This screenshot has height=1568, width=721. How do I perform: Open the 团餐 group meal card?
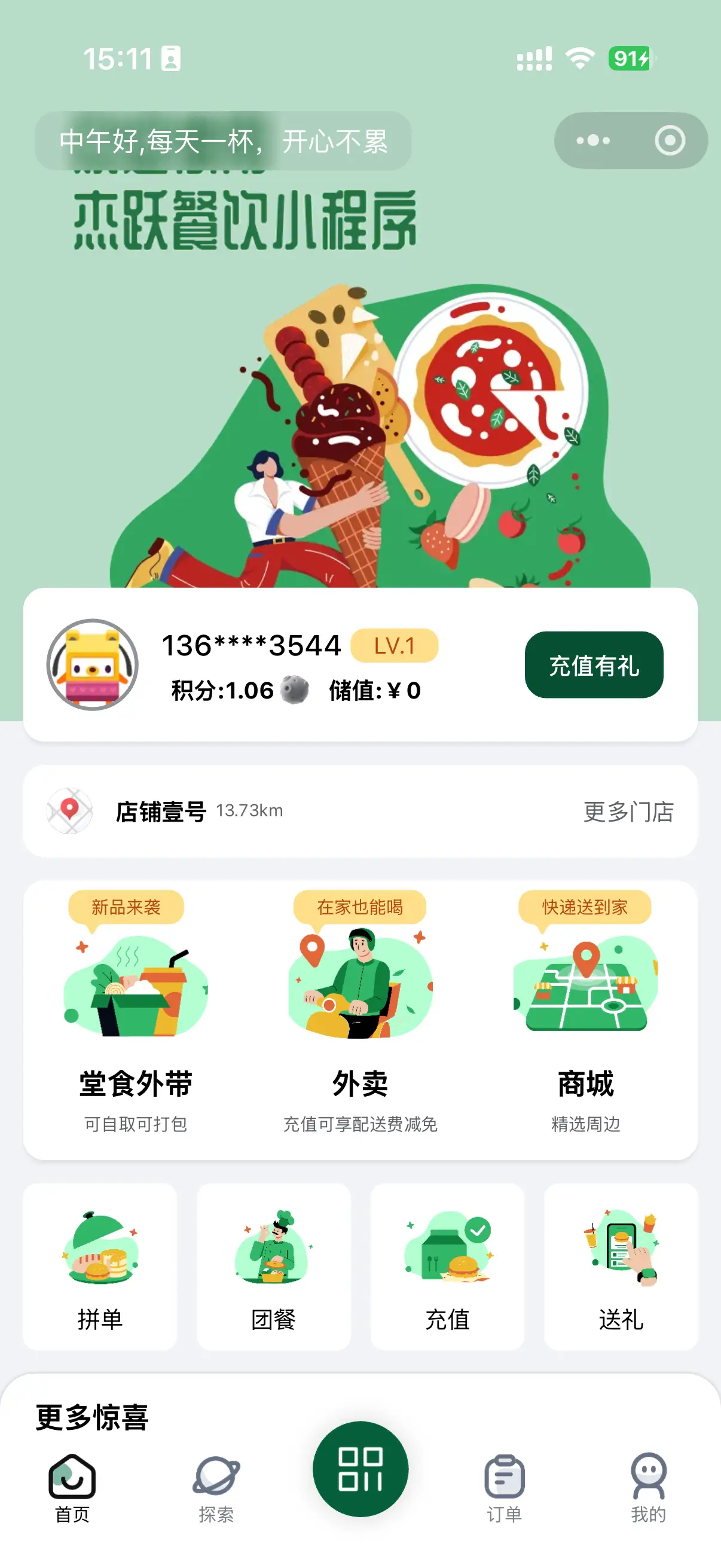coord(274,1267)
